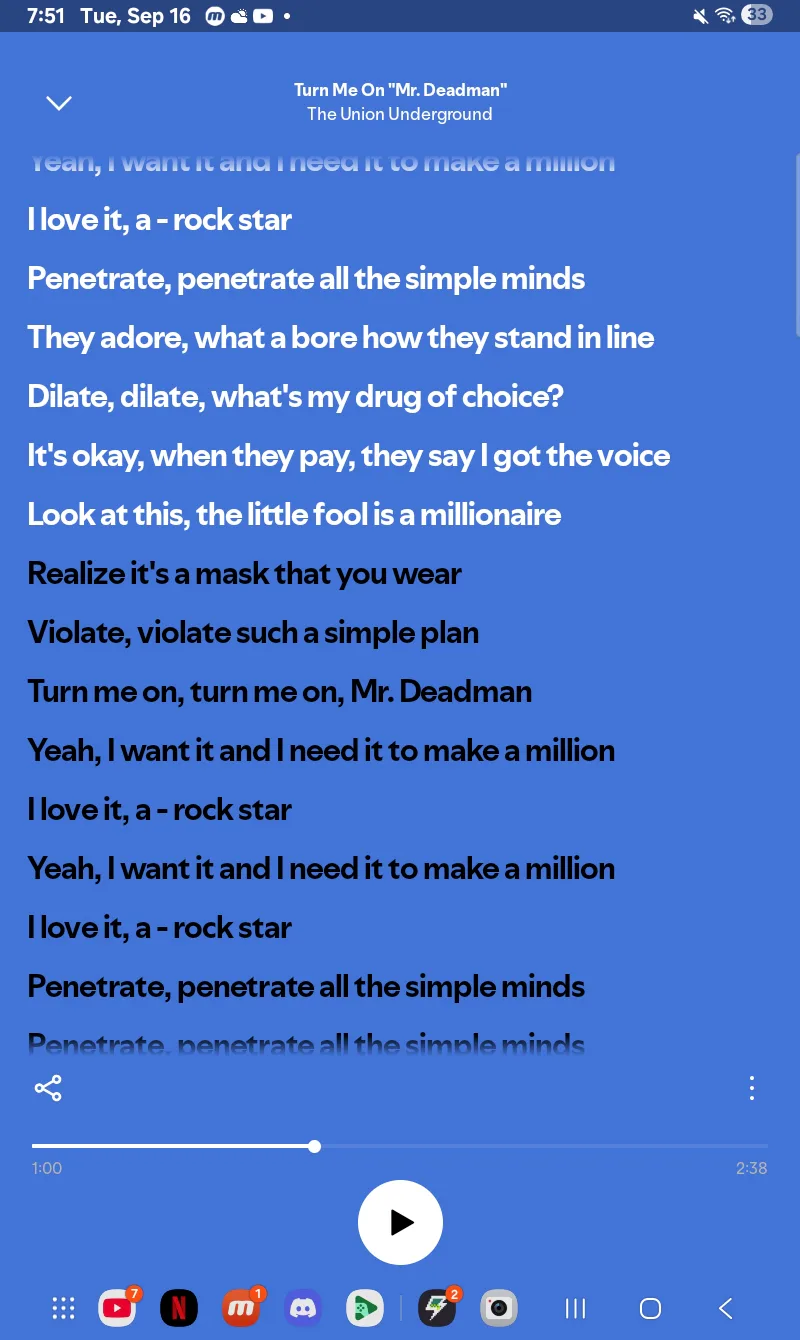
Task: Tap the playback progress bar to seek
Action: coord(400,1146)
